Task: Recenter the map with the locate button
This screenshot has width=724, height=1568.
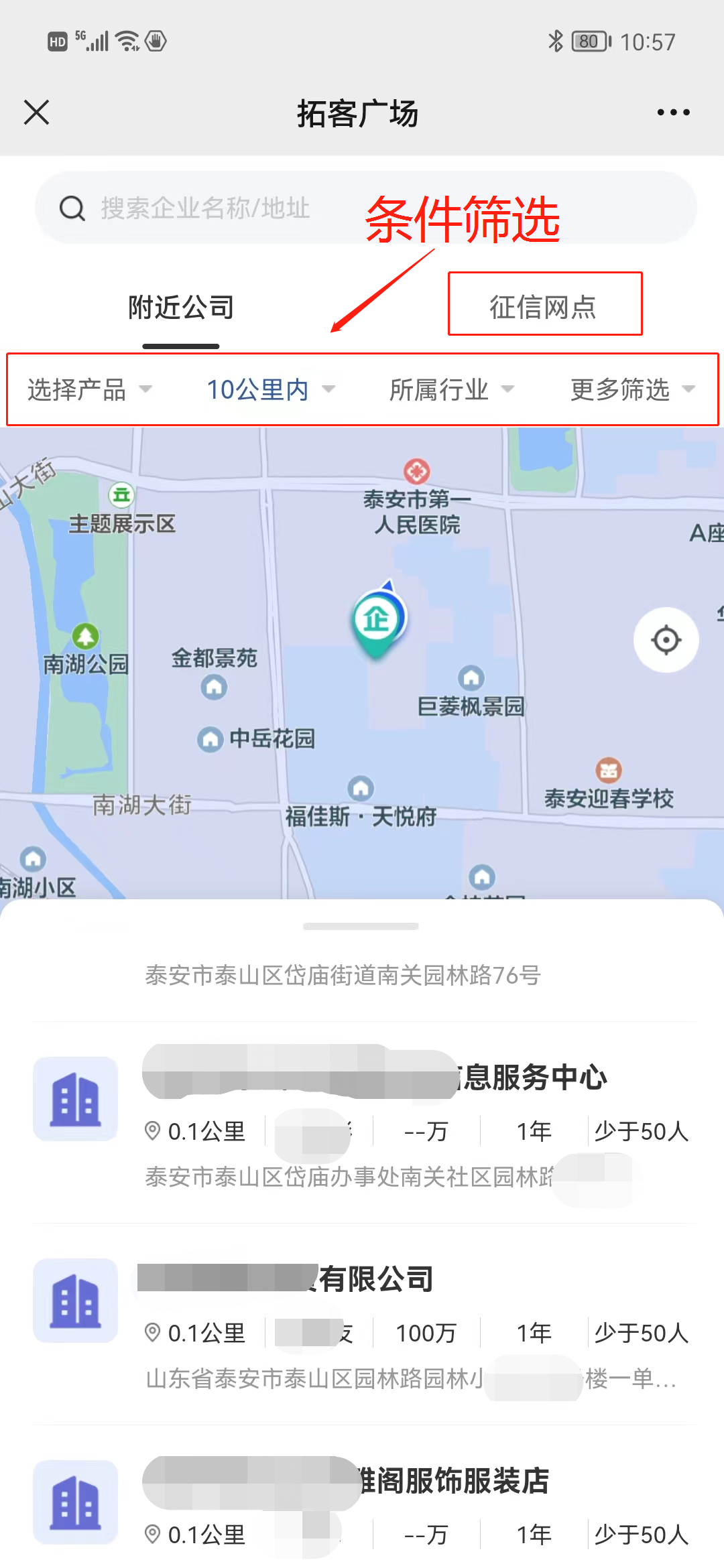Action: (666, 640)
